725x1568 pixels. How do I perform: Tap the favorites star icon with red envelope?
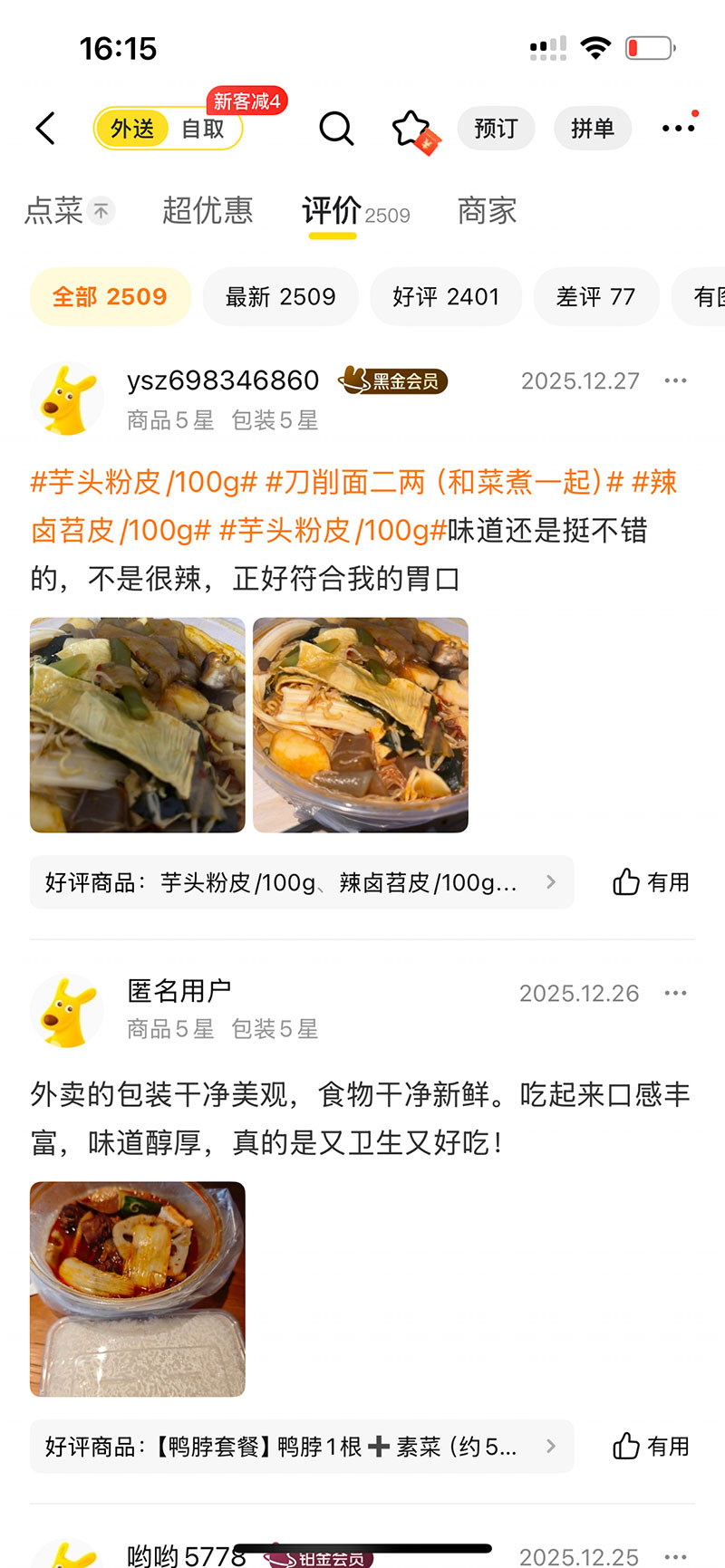(x=412, y=127)
